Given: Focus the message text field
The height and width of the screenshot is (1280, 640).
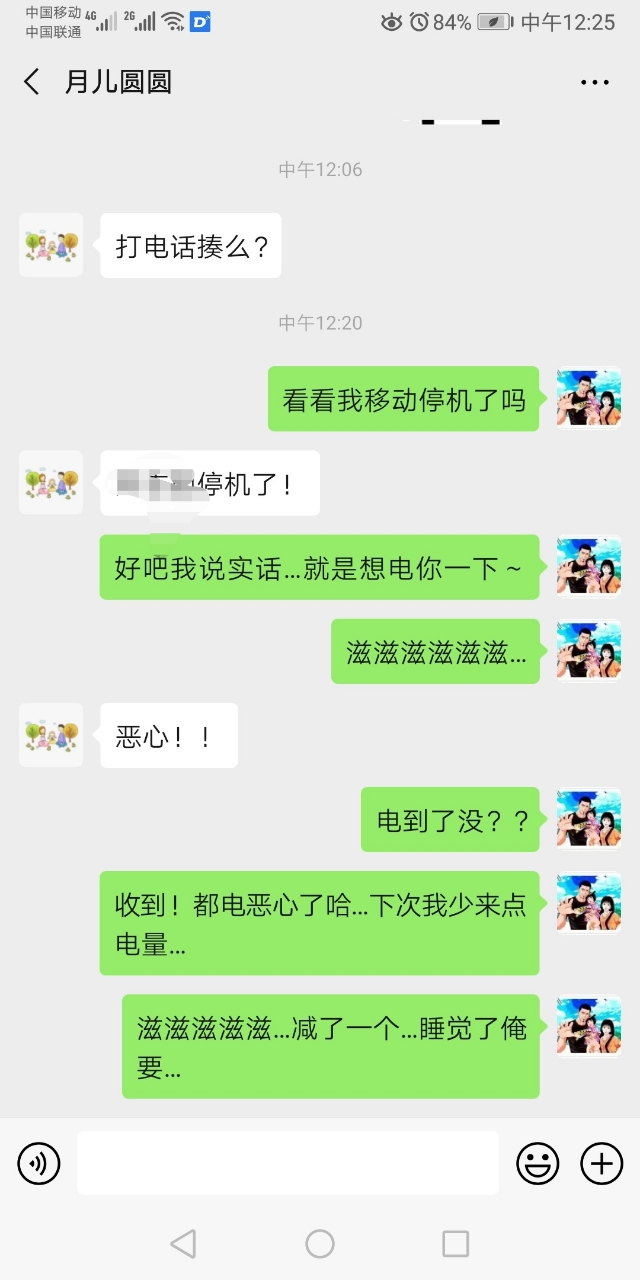Looking at the screenshot, I should point(288,1163).
